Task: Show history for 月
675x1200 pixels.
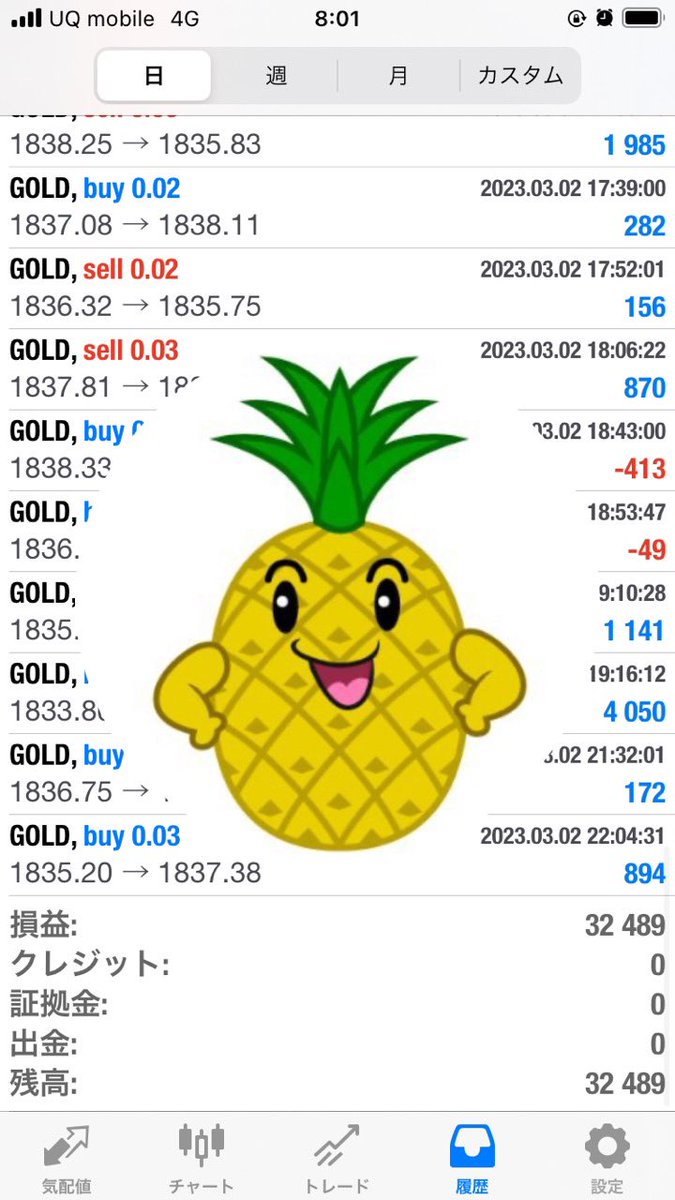Action: pos(398,75)
